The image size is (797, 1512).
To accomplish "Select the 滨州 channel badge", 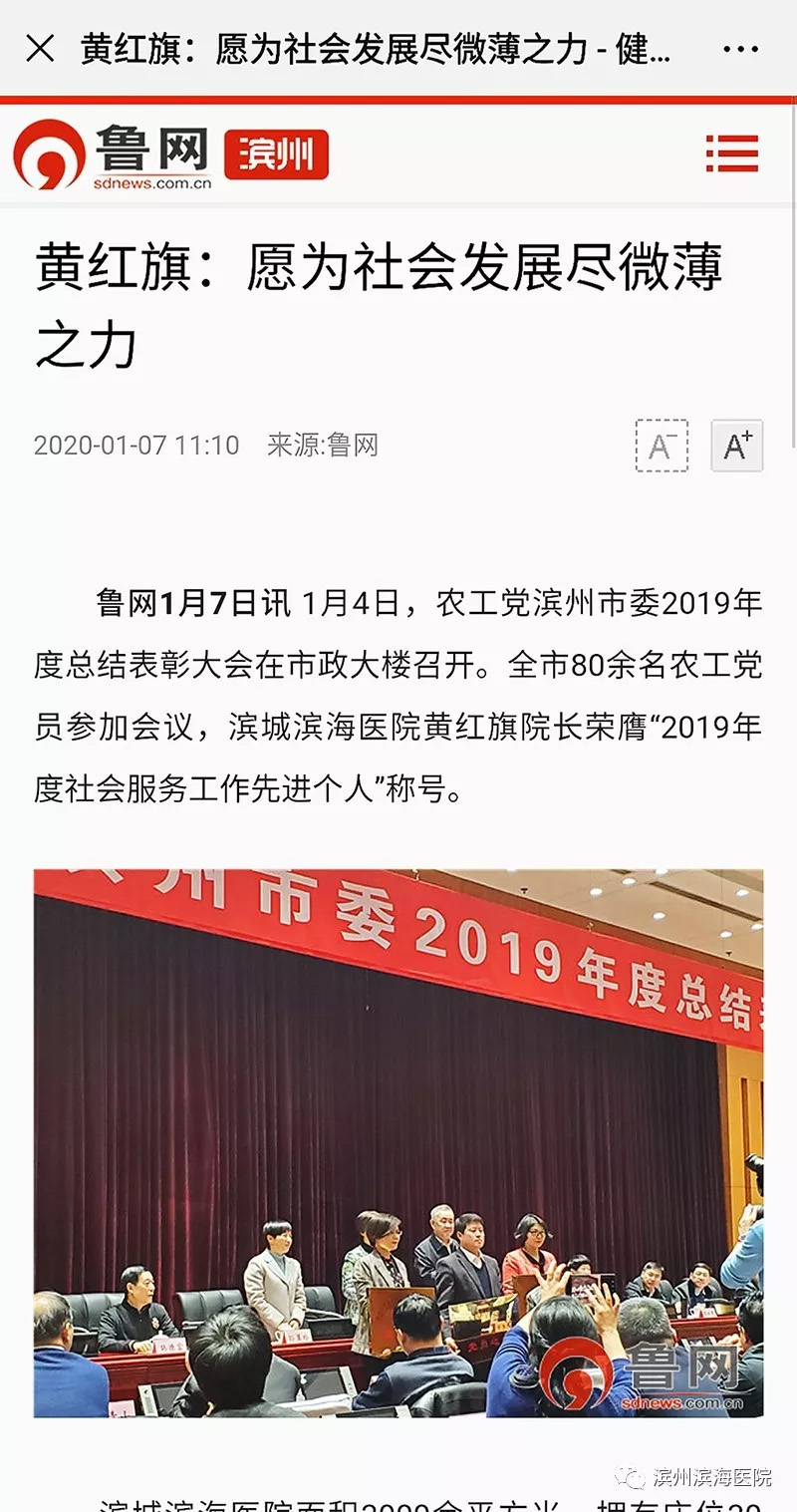I will [276, 154].
